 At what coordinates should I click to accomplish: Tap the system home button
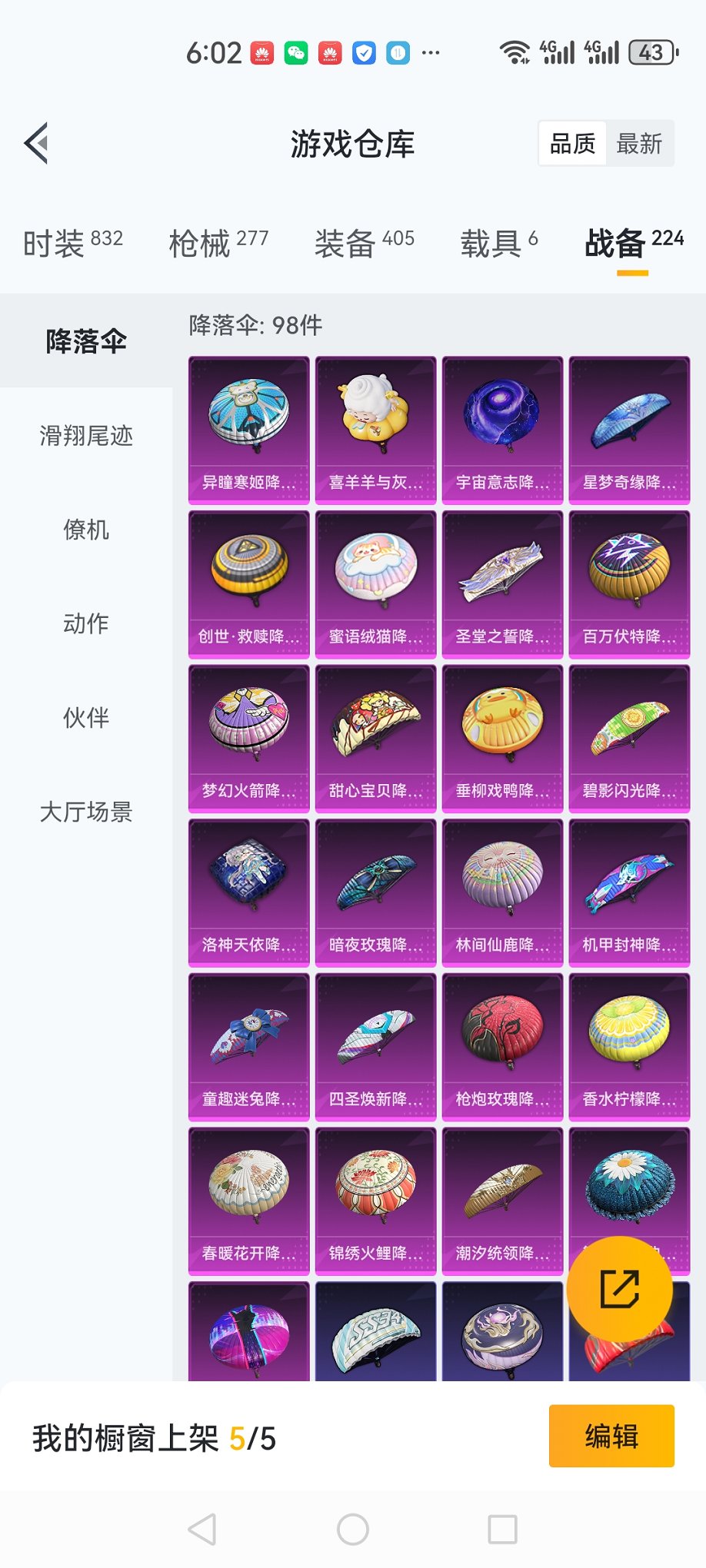353,1530
